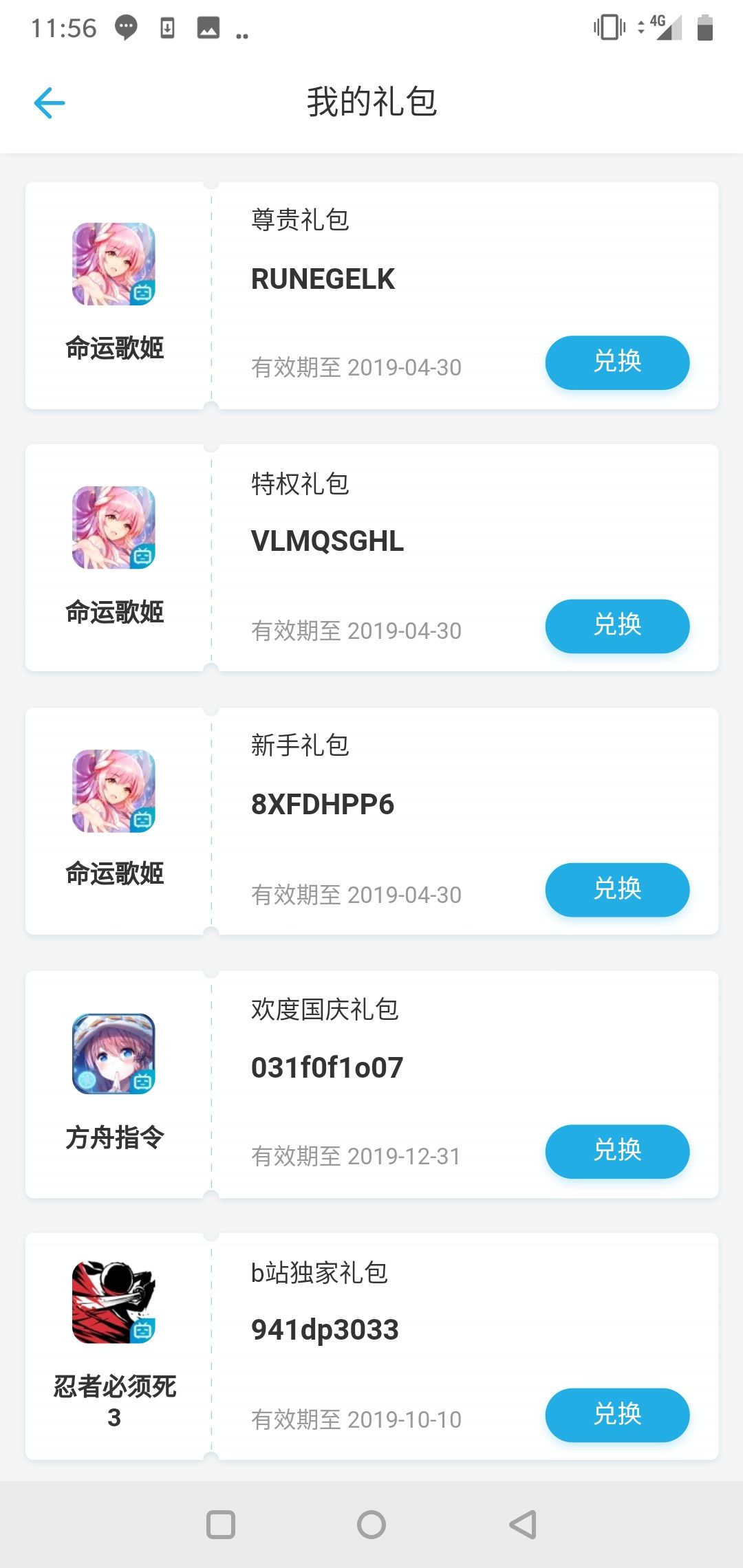The width and height of the screenshot is (743, 1568).
Task: Redeem the b站独家礼包 code 941dp3033
Action: (617, 1415)
